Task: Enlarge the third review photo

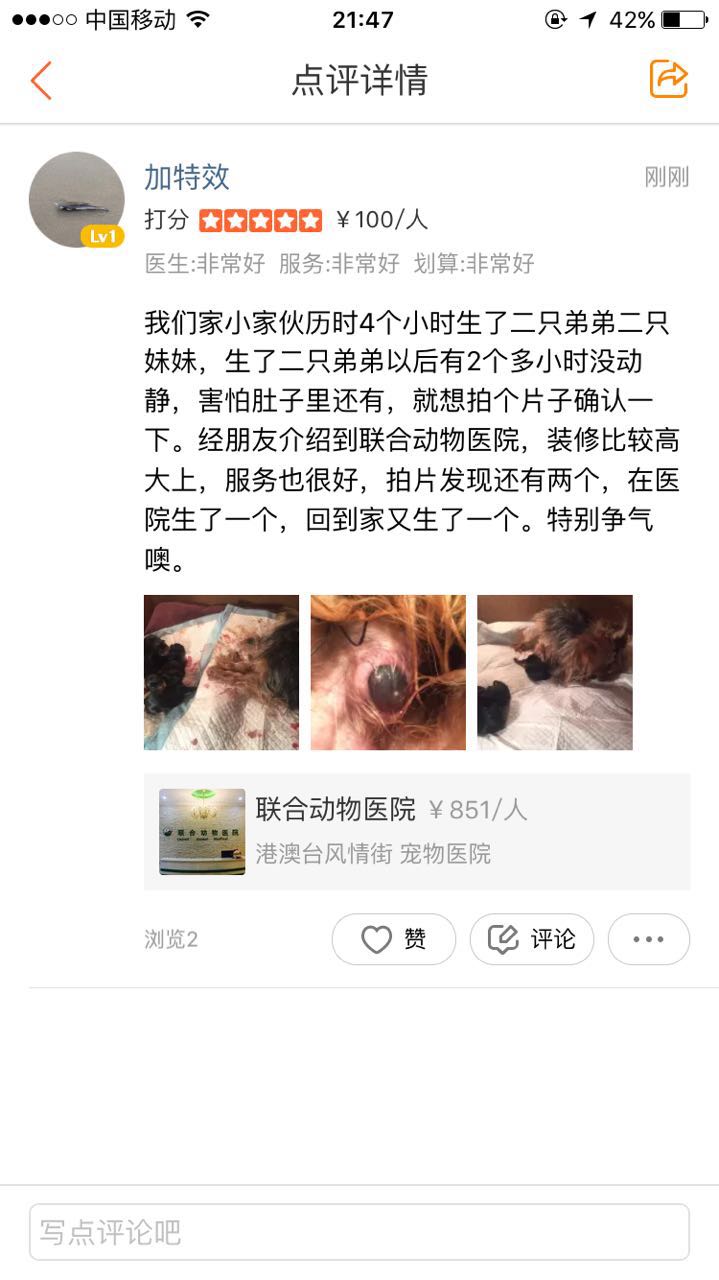Action: click(x=554, y=672)
